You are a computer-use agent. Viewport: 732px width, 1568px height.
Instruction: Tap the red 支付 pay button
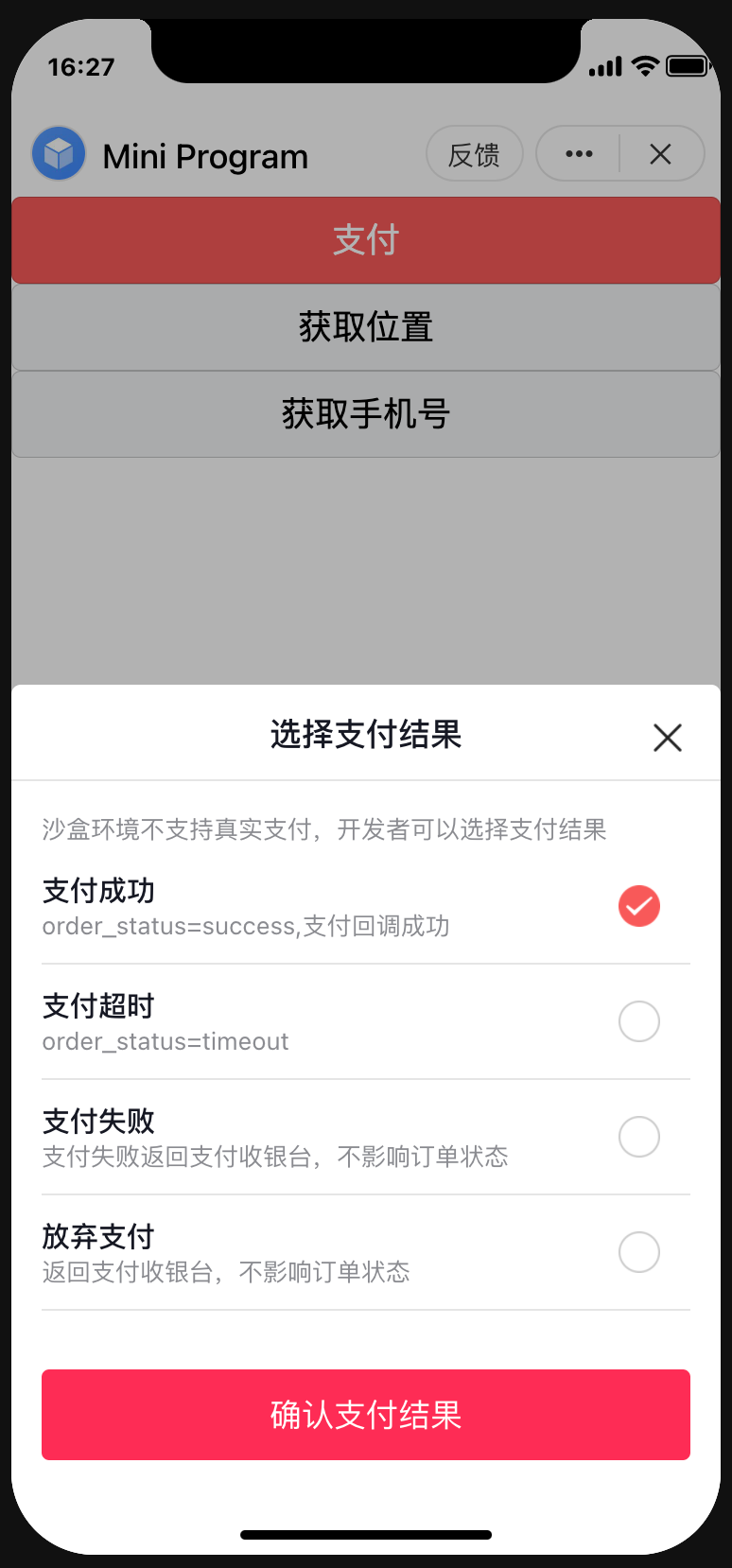(x=366, y=240)
